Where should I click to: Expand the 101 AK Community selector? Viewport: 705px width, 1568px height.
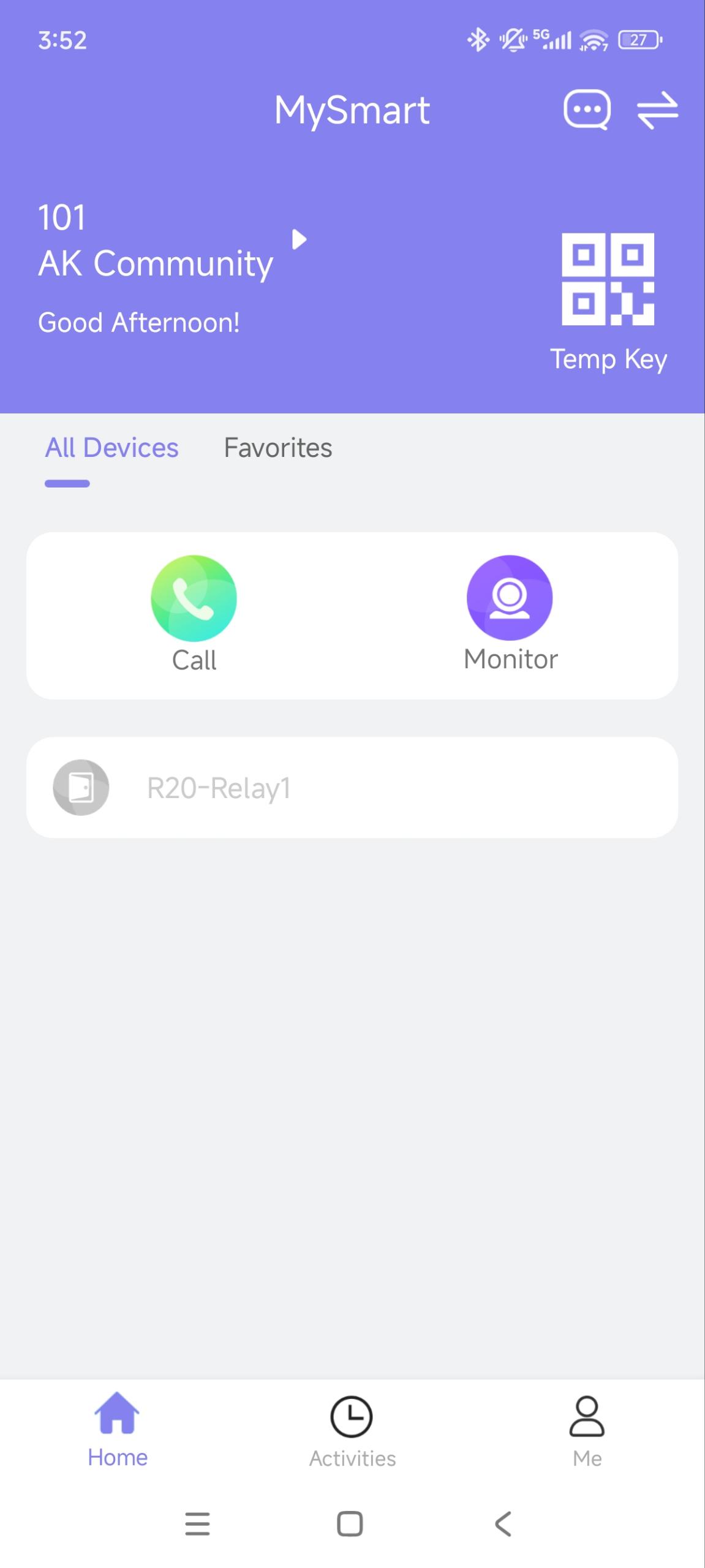pyautogui.click(x=172, y=241)
